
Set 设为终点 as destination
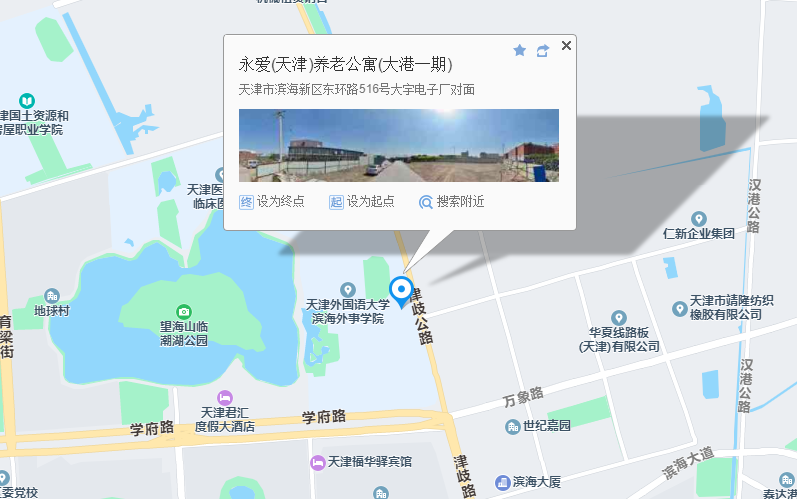[272, 201]
